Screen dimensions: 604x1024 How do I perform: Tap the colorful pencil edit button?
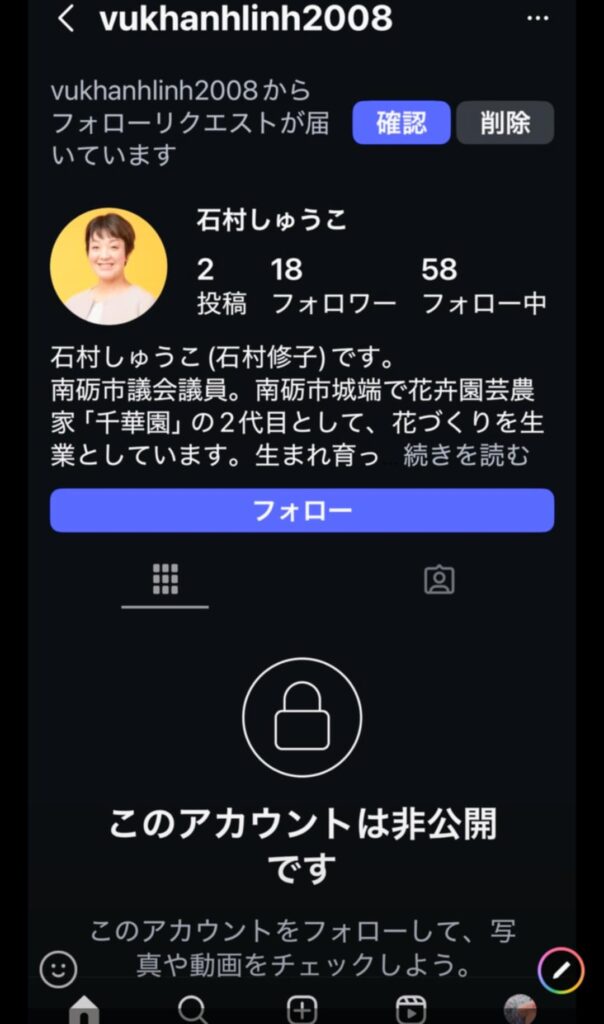point(561,970)
